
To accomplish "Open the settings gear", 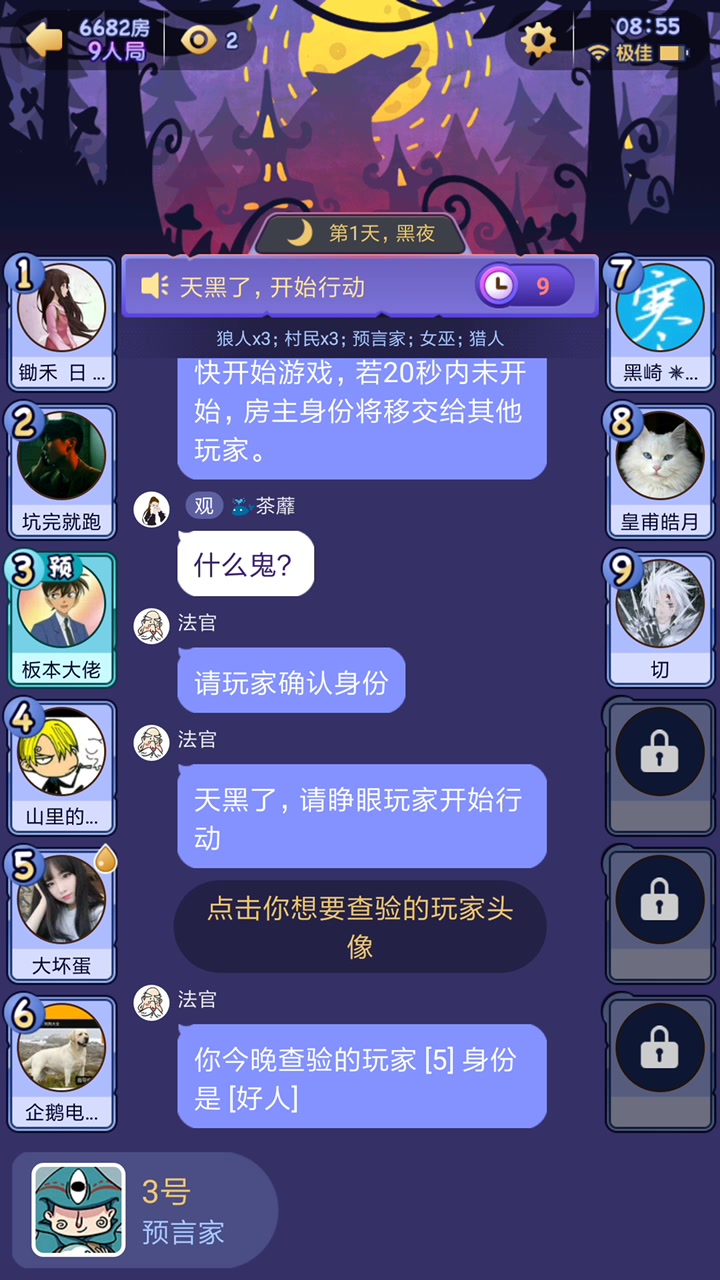I will 538,40.
